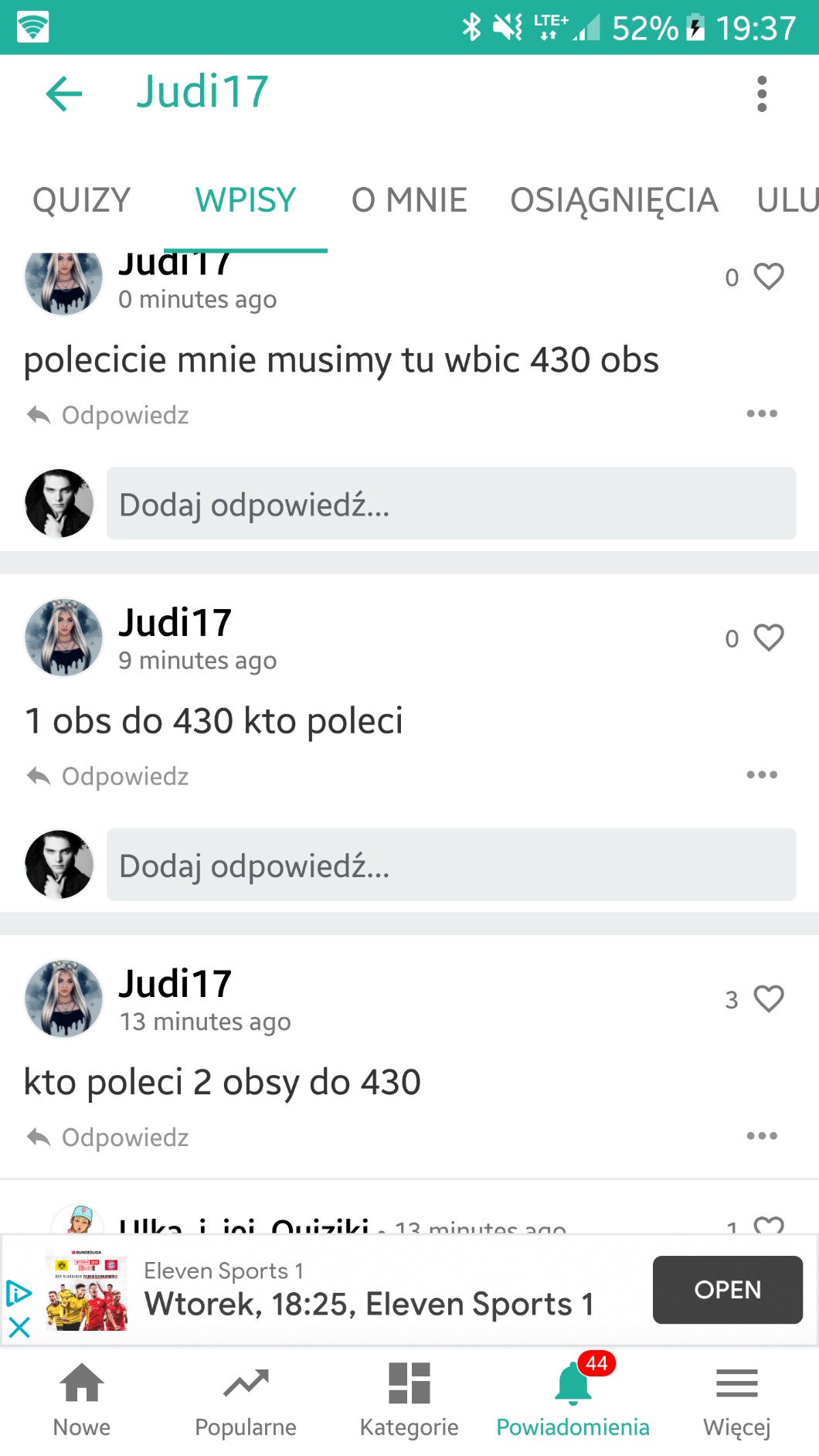This screenshot has width=819, height=1456.
Task: Go back using the arrow icon
Action: [64, 94]
